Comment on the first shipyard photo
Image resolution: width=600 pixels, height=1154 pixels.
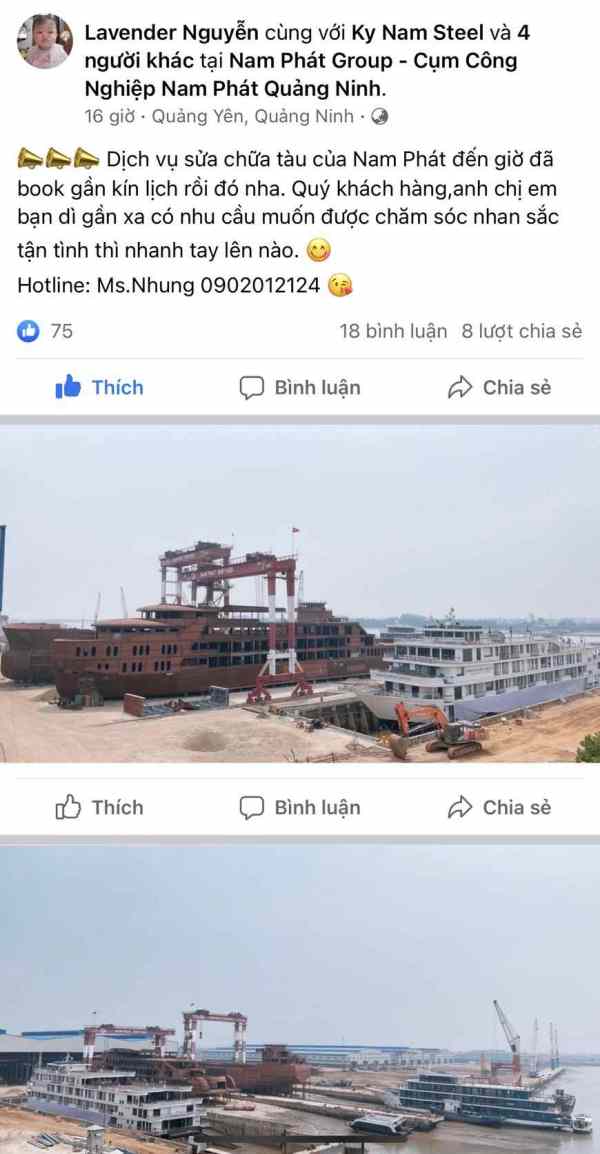point(300,807)
